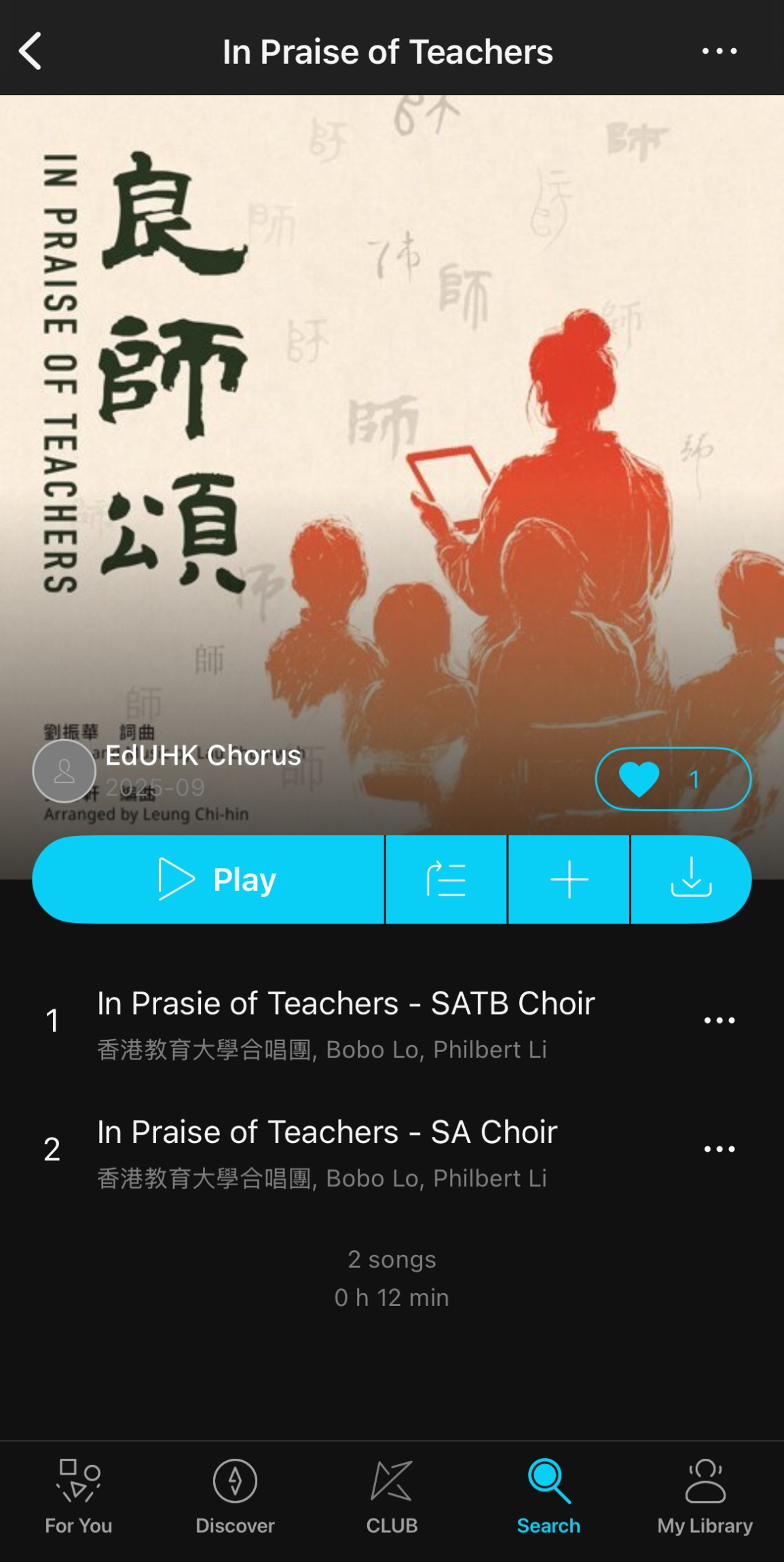784x1562 pixels.
Task: Download the album
Action: [x=691, y=879]
